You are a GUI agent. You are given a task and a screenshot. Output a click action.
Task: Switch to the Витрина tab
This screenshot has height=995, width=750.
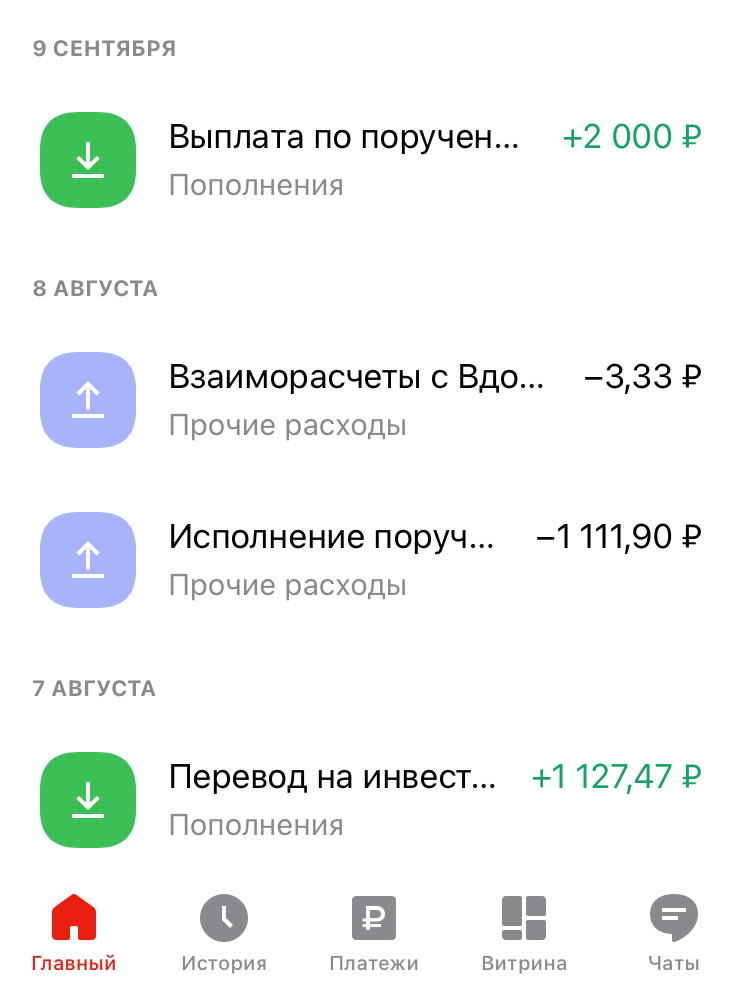point(524,935)
